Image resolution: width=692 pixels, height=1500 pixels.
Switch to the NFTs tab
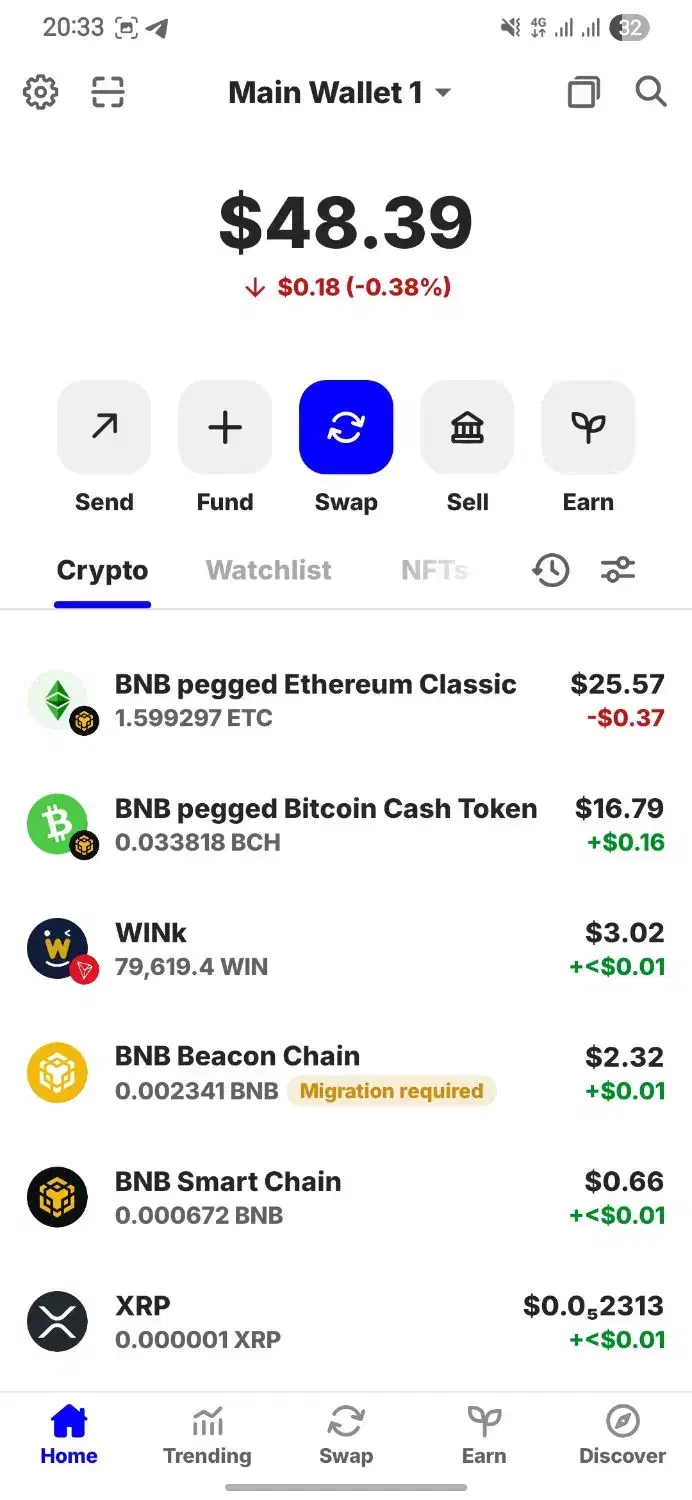coord(434,570)
